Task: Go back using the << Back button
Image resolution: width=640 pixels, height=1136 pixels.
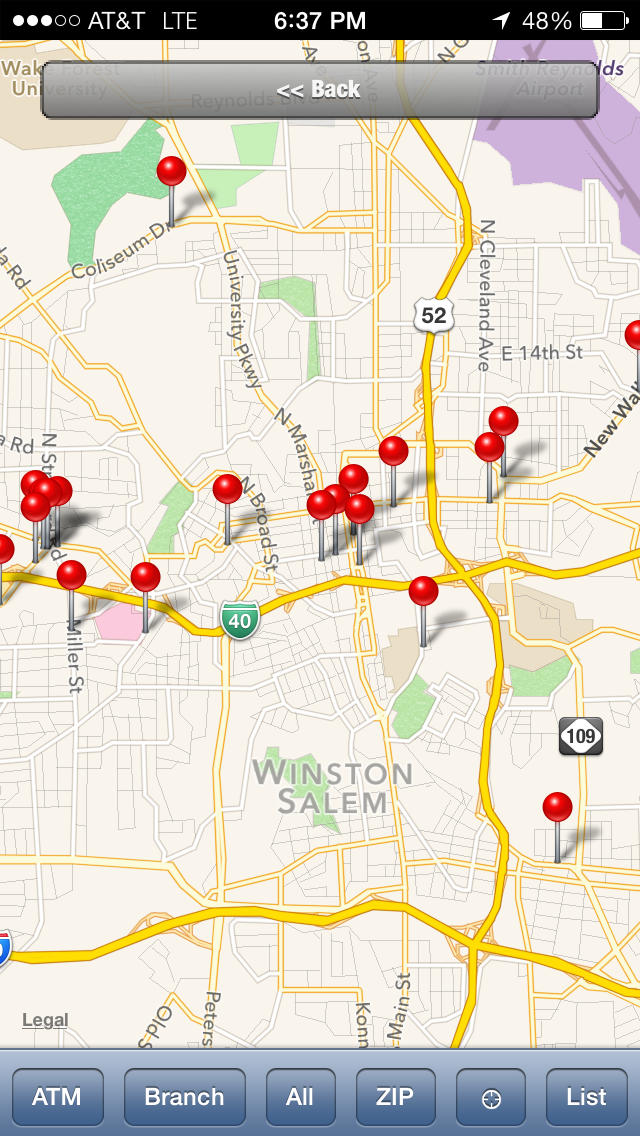Action: click(319, 90)
